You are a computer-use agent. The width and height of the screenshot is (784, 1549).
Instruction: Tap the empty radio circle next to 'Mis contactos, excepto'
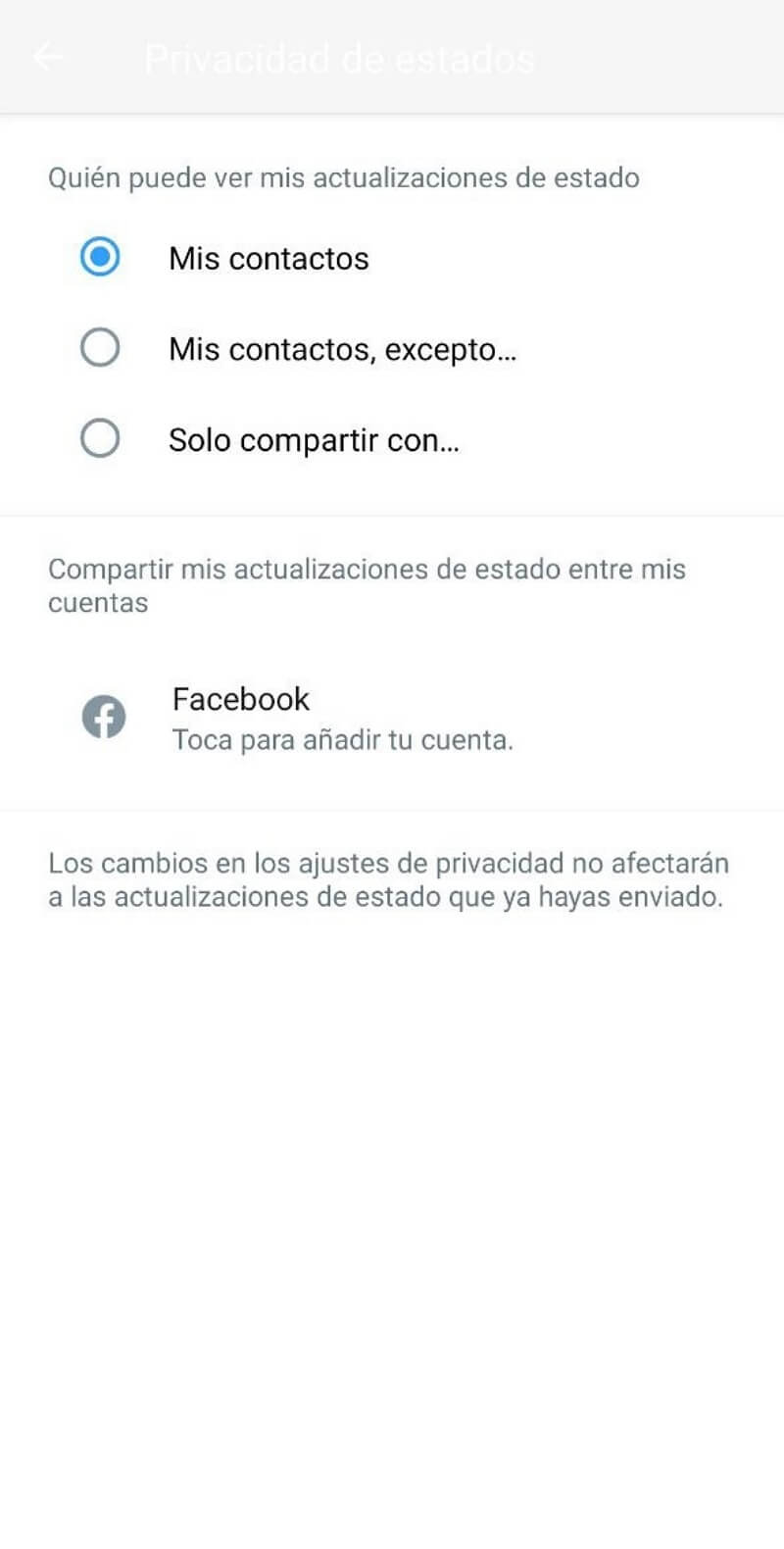click(99, 348)
